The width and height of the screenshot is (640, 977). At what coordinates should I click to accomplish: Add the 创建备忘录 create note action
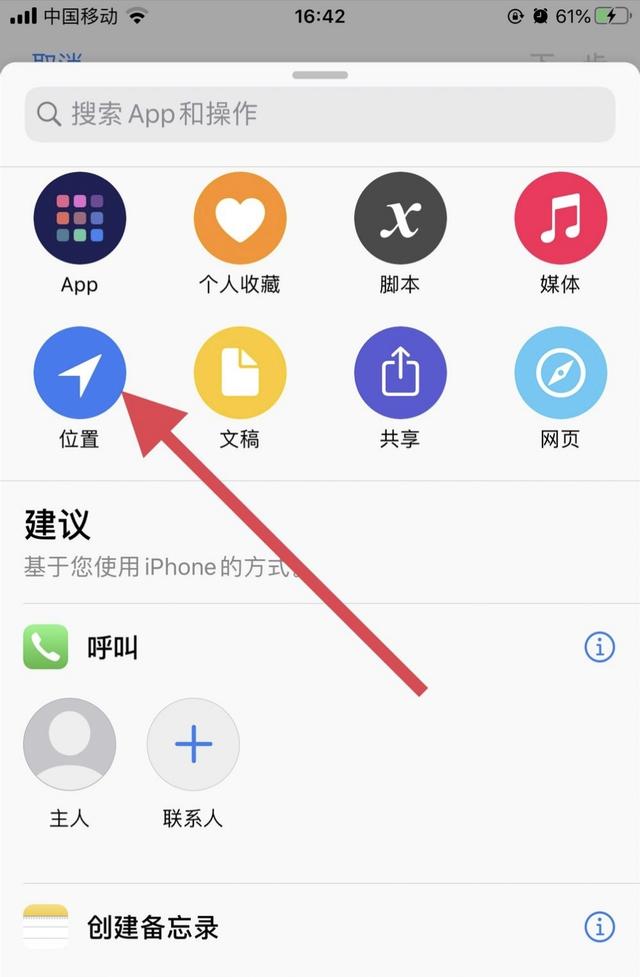tap(152, 927)
